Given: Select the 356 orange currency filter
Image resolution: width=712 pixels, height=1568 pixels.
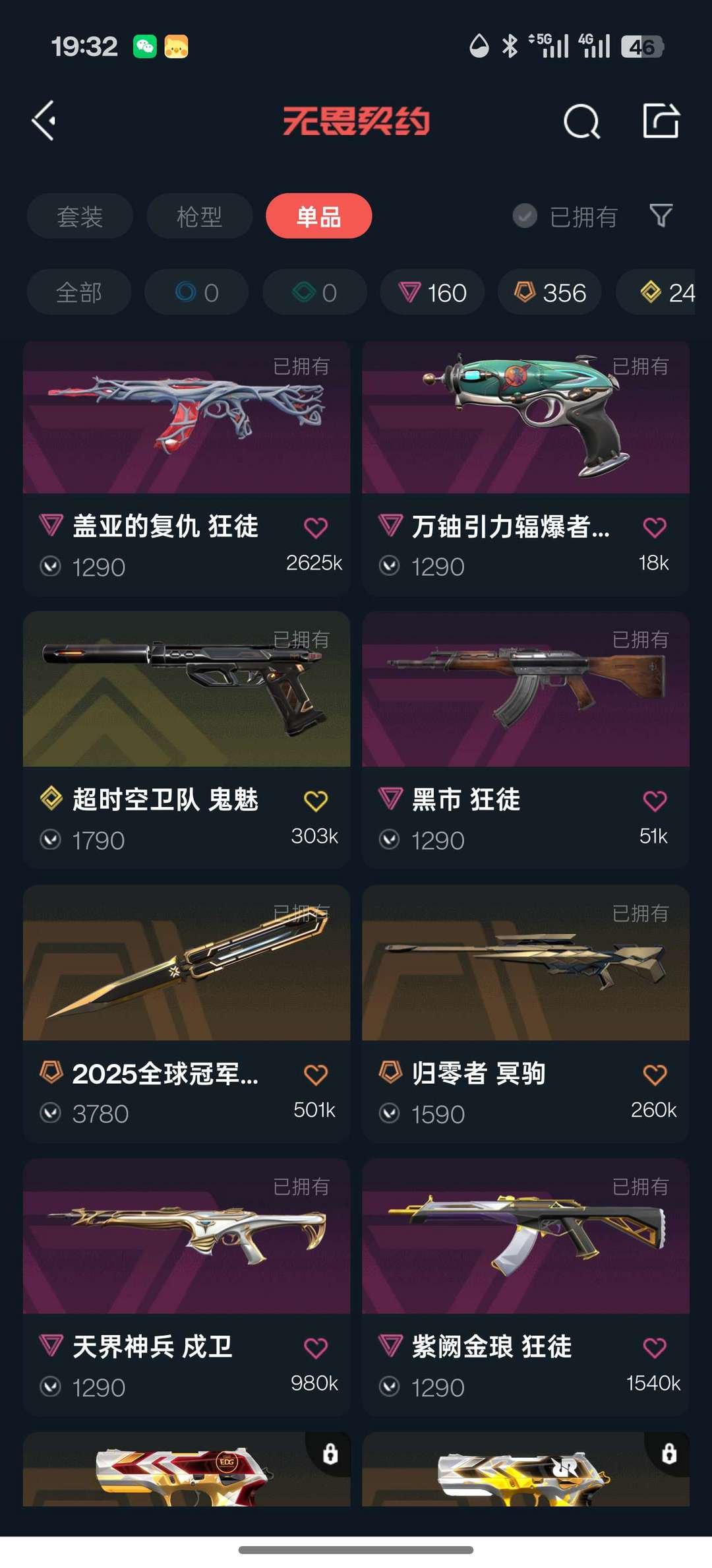Looking at the screenshot, I should point(549,292).
